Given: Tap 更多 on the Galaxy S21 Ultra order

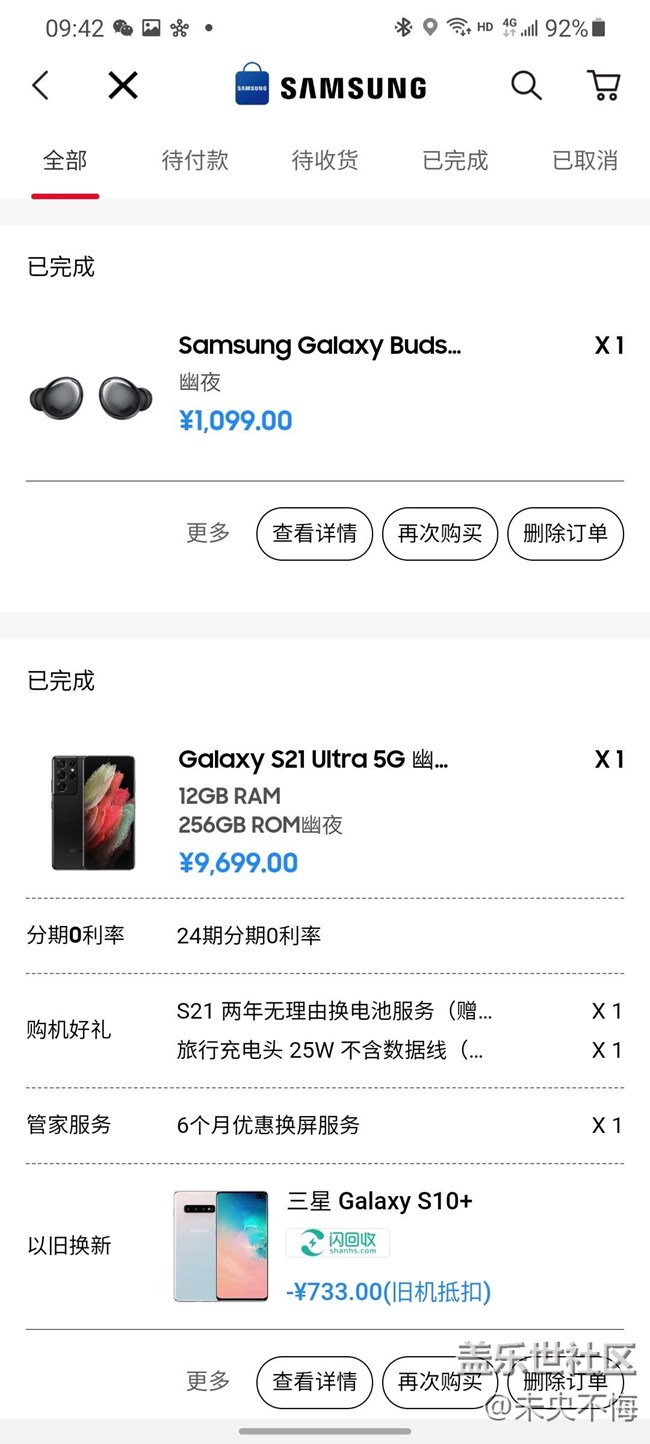Looking at the screenshot, I should [x=208, y=1381].
